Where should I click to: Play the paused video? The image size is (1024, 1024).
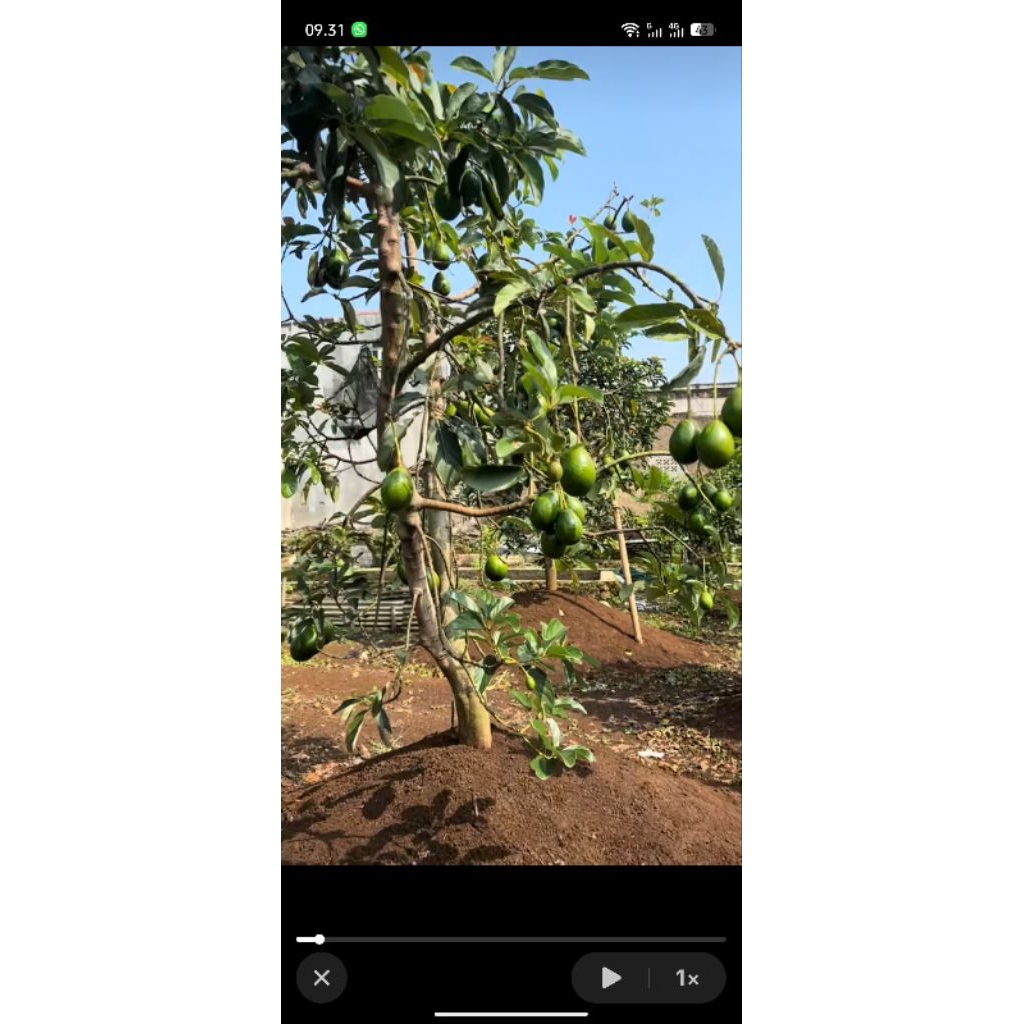(611, 978)
